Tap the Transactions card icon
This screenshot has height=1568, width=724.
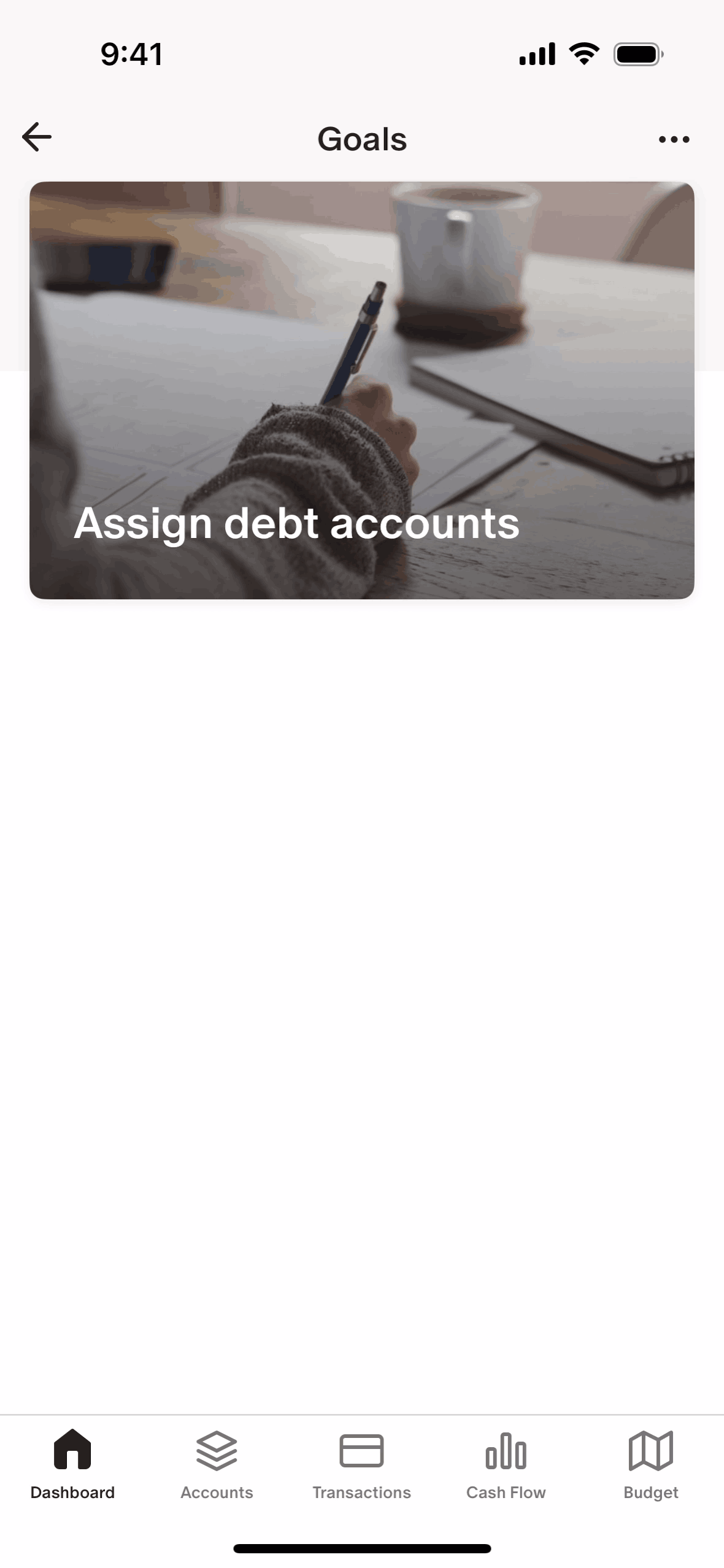coord(361,1450)
